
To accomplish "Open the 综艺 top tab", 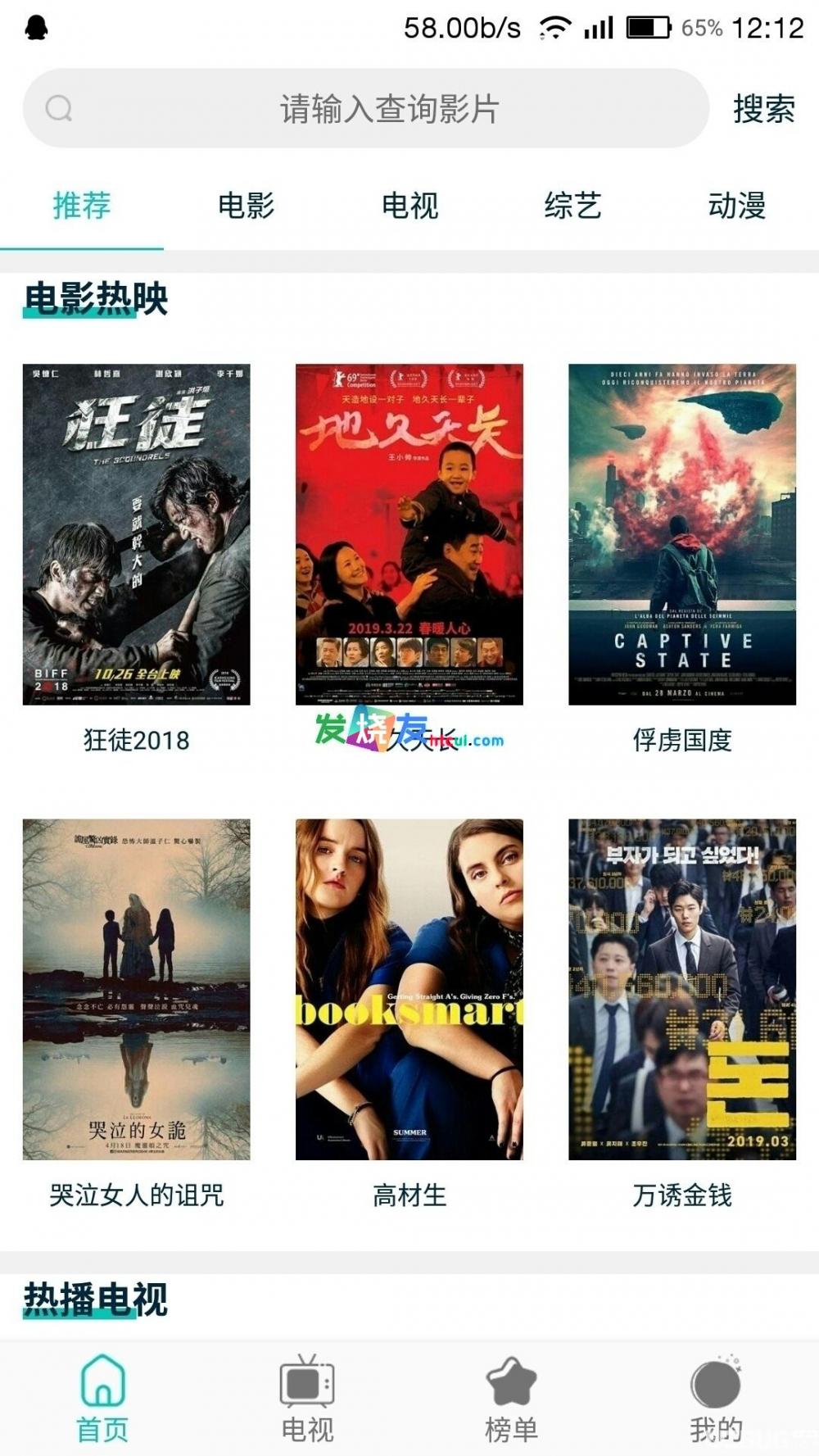I will click(x=573, y=206).
